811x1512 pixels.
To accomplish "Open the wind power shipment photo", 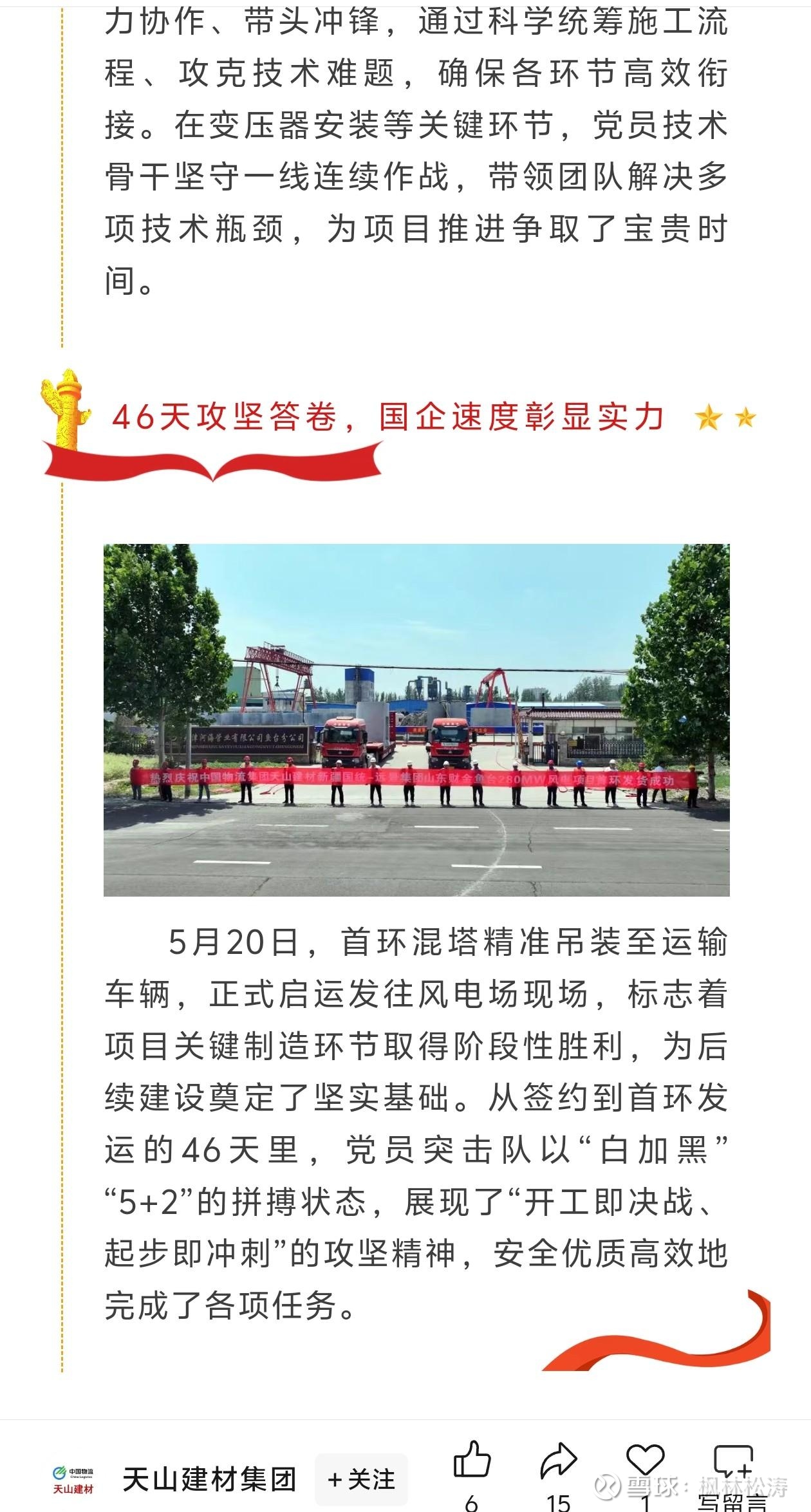I will (x=416, y=720).
